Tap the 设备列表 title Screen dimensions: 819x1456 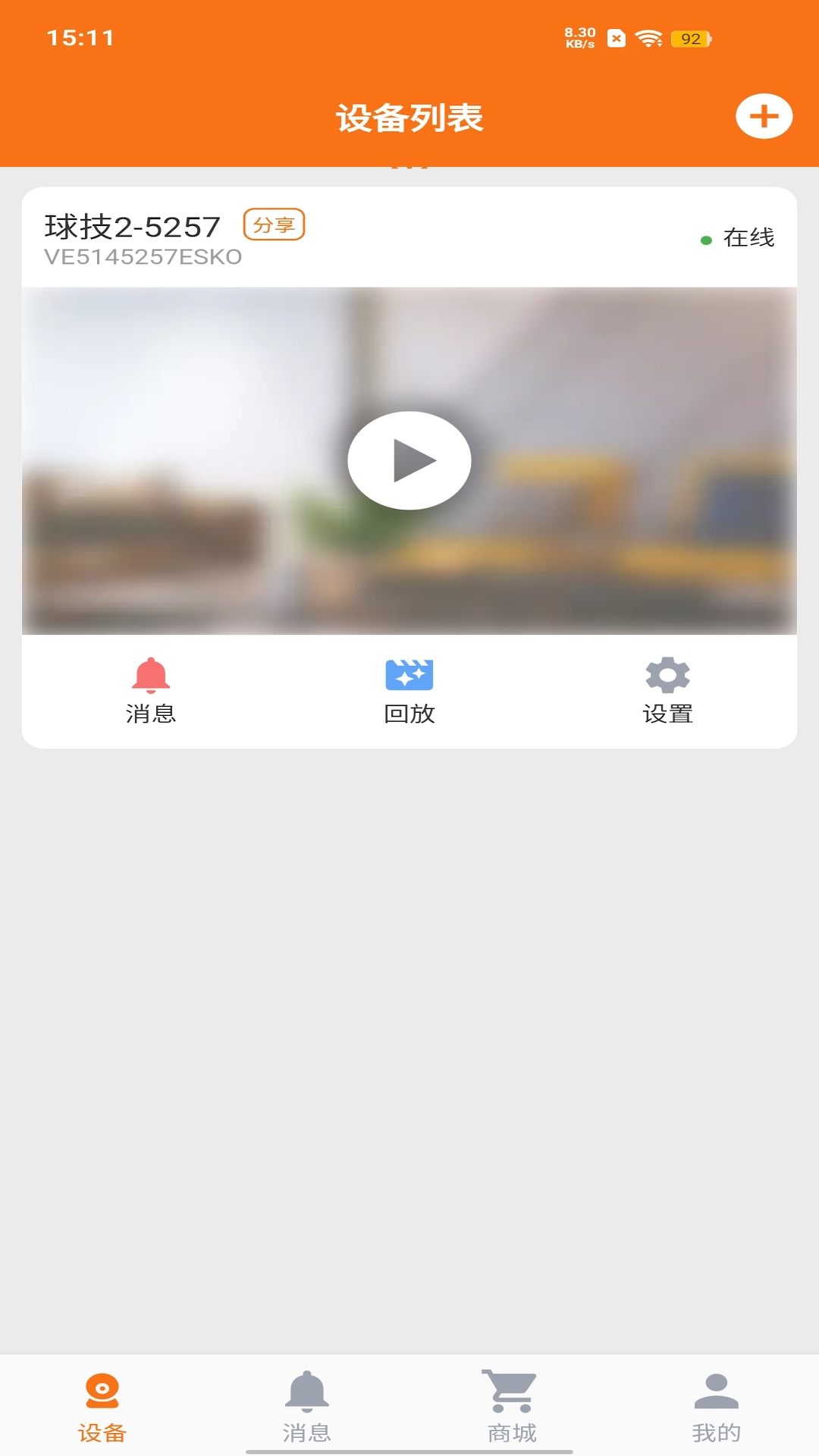409,118
